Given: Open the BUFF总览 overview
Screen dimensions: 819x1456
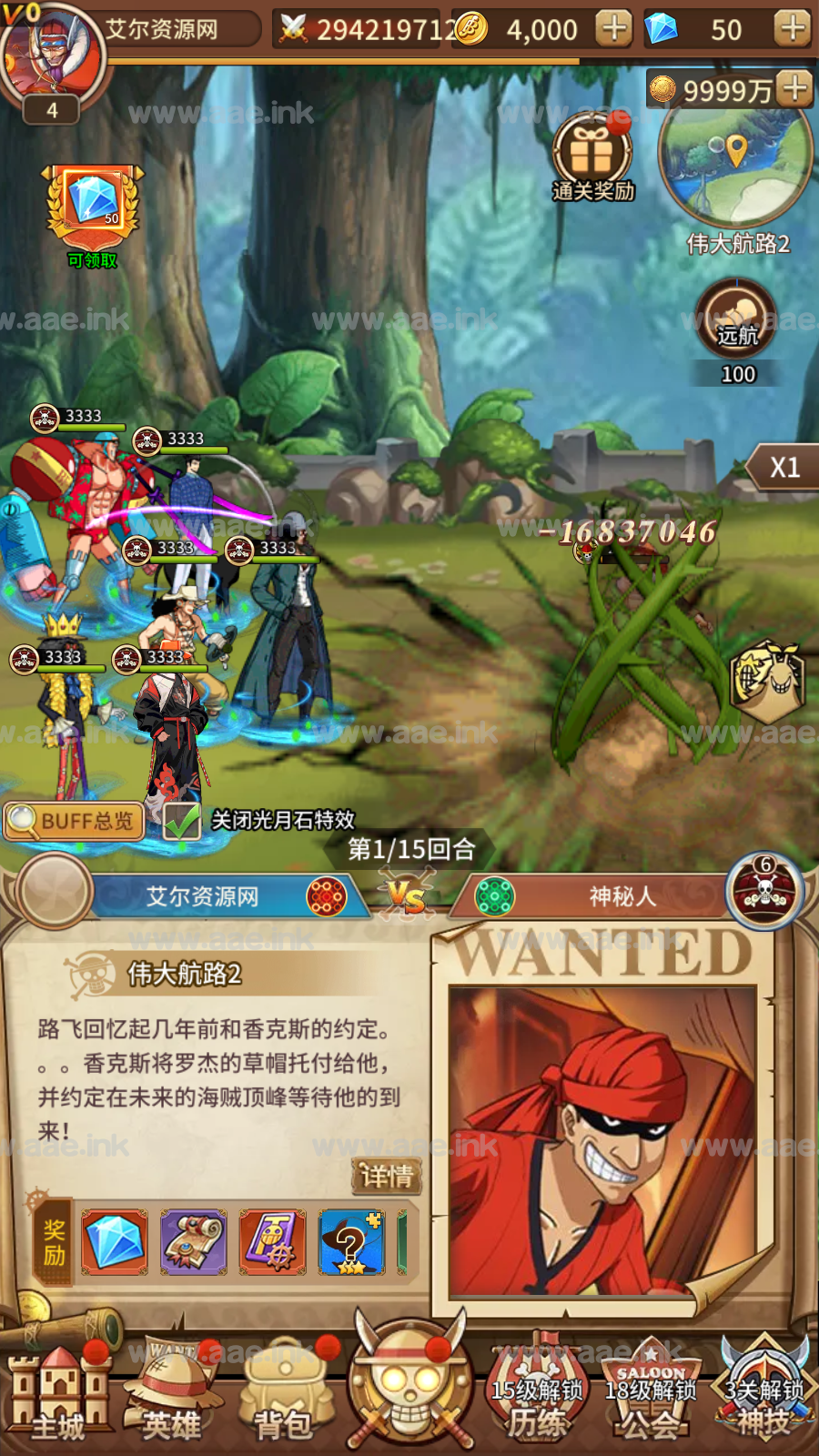Looking at the screenshot, I should coord(75,821).
